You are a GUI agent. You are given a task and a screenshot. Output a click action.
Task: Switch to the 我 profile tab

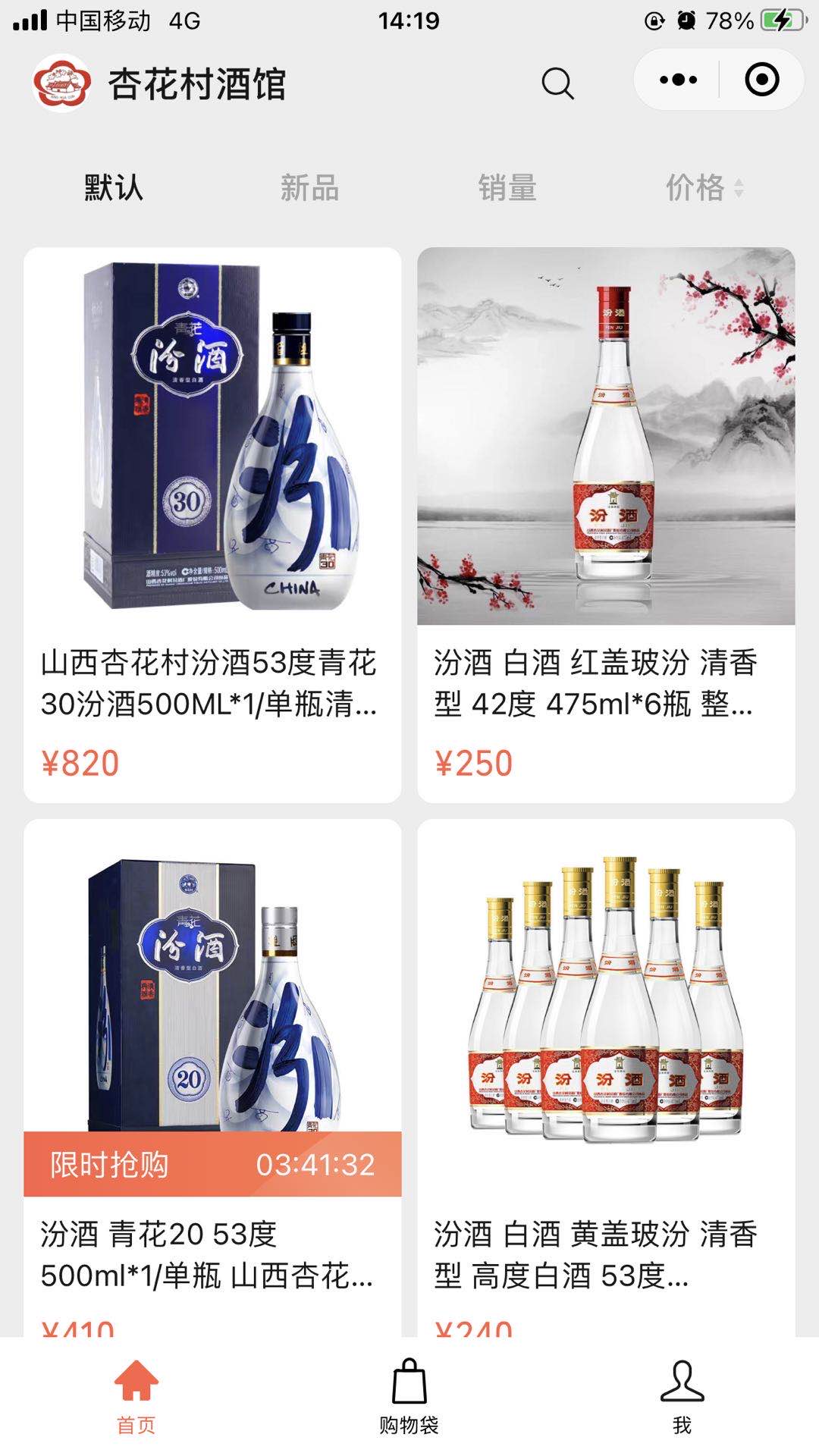(x=682, y=1397)
